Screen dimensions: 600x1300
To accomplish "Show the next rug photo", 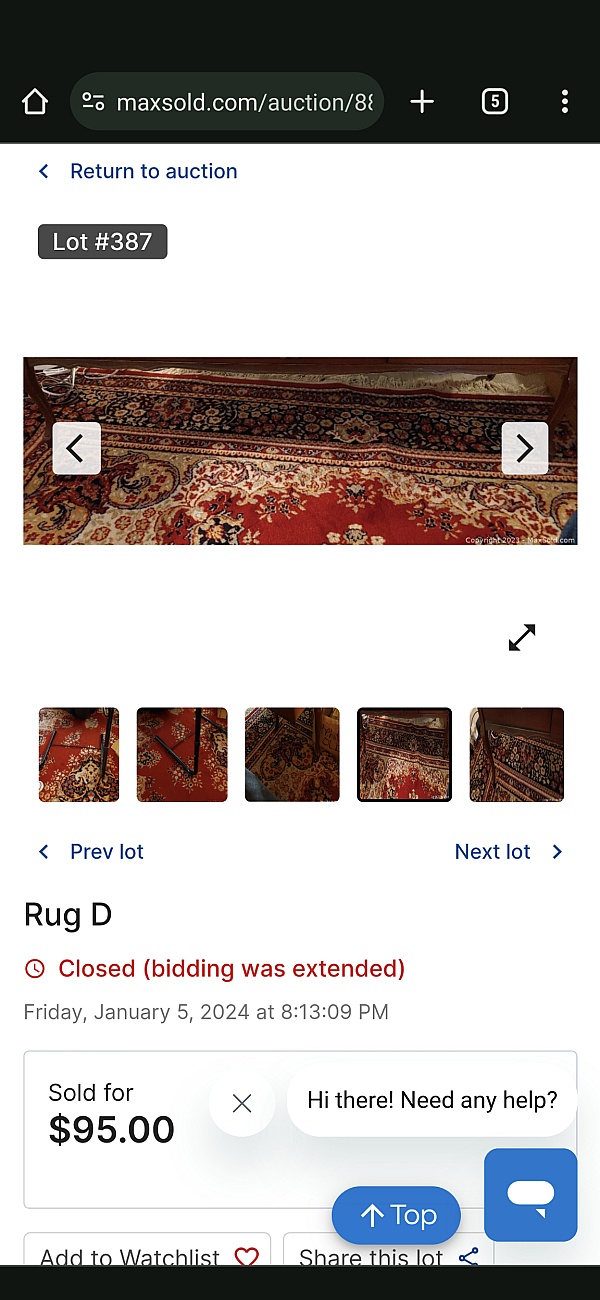I will click(524, 449).
